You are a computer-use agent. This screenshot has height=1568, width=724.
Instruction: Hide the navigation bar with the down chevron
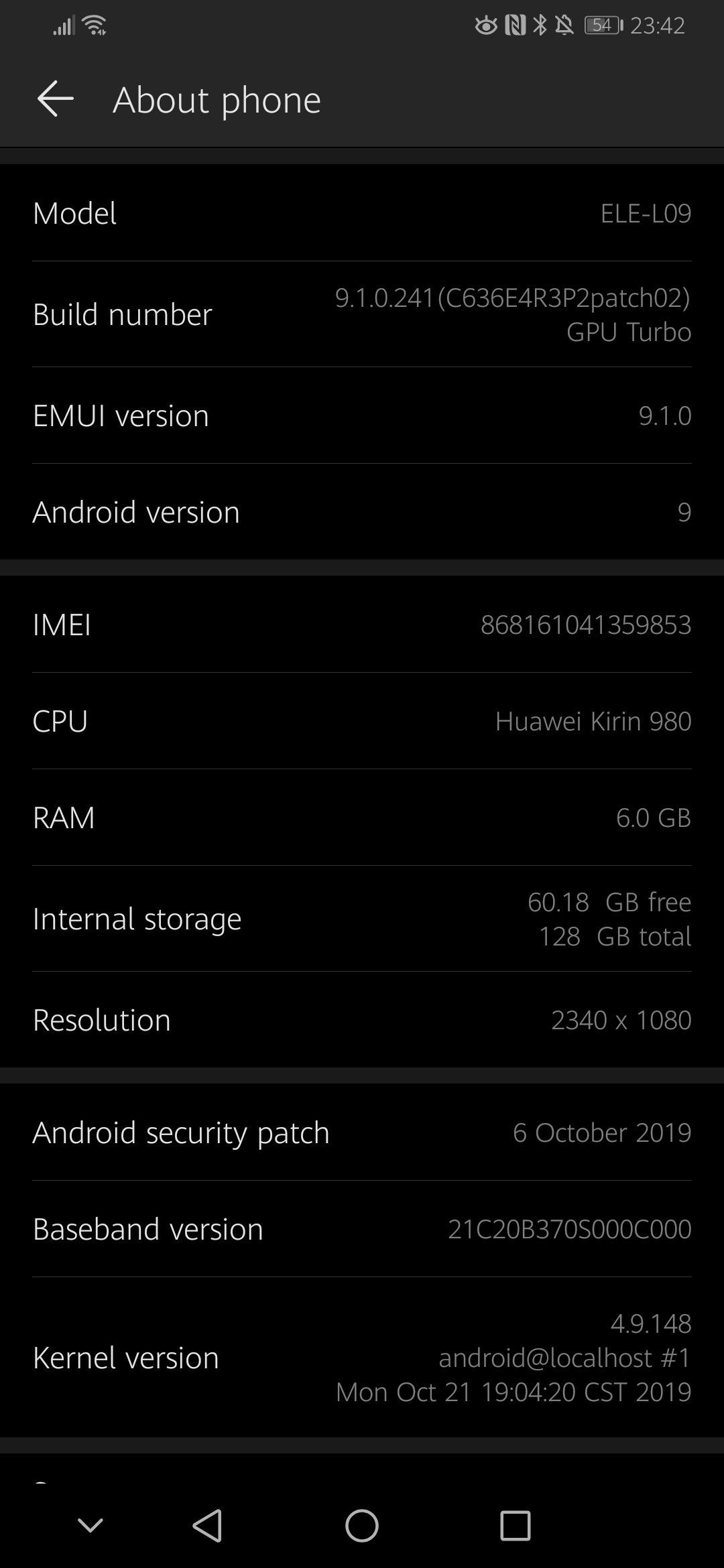tap(90, 1526)
